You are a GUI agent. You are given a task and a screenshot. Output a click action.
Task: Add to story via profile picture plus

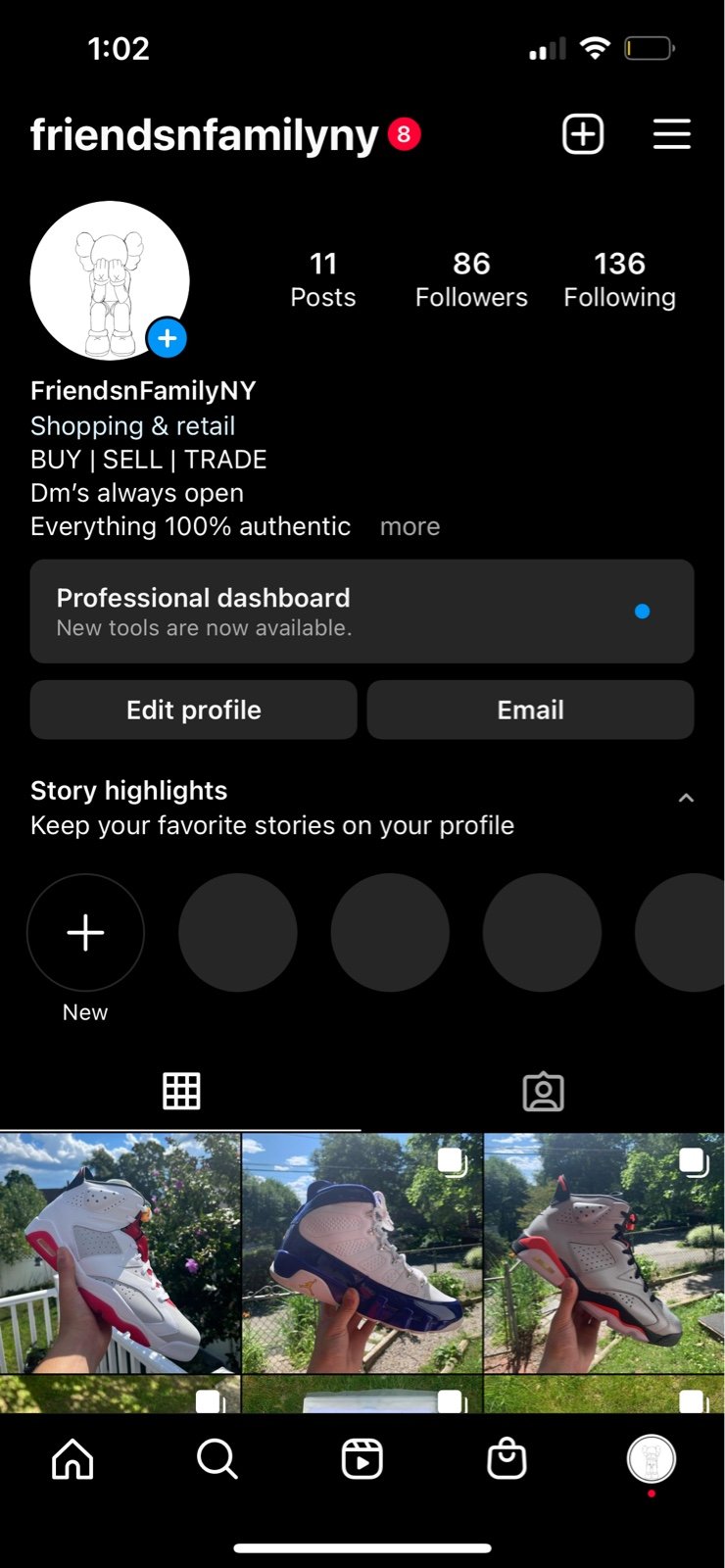[168, 338]
